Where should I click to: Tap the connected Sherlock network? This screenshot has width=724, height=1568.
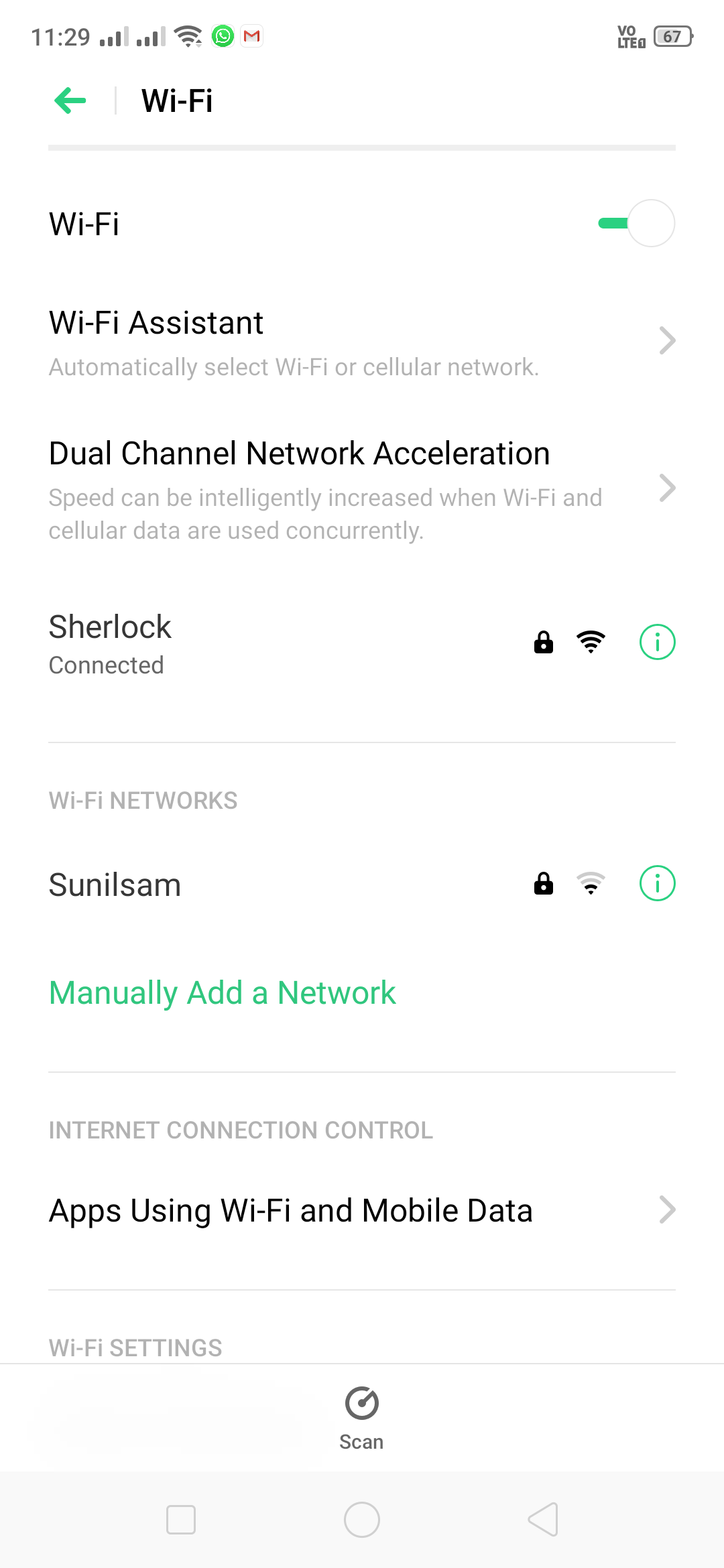(268, 643)
